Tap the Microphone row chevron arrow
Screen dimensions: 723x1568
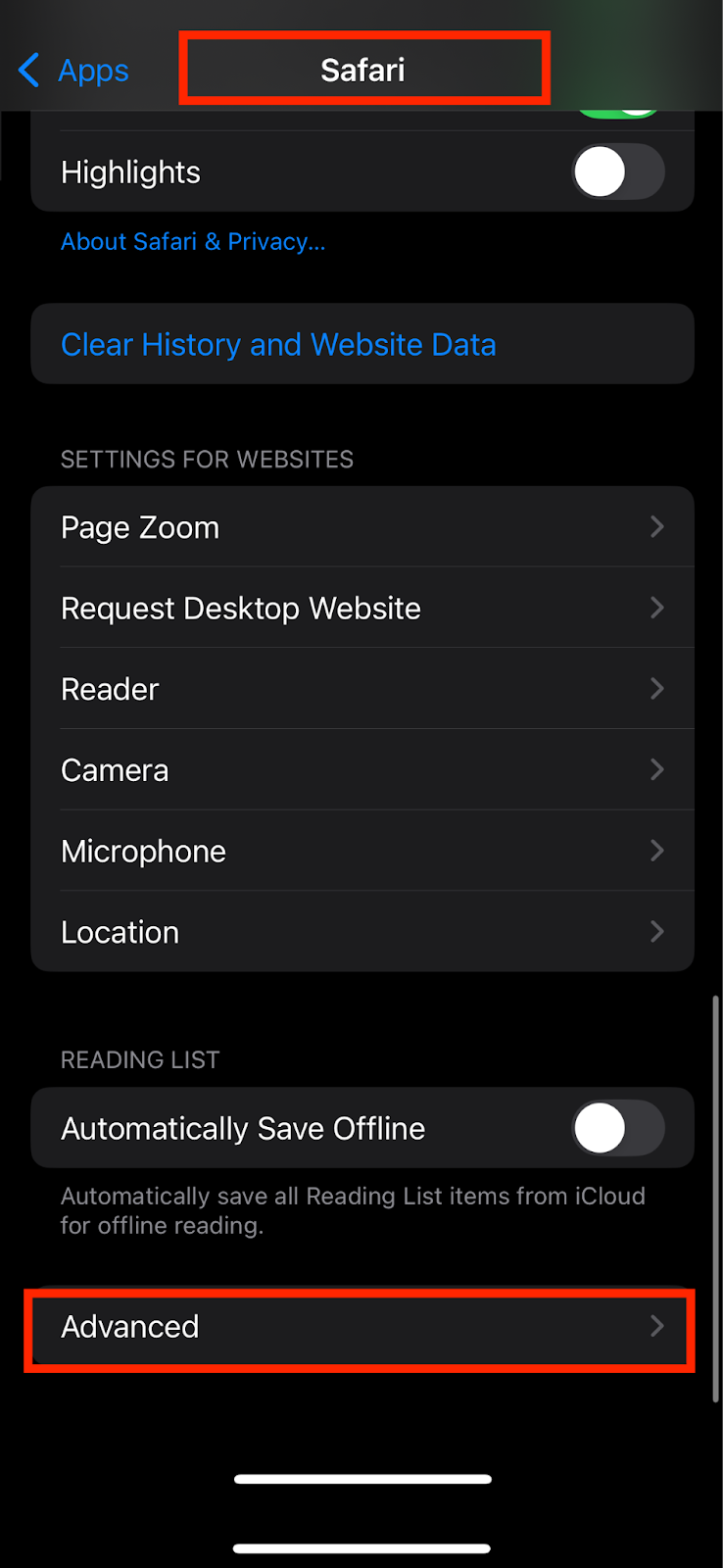[656, 851]
